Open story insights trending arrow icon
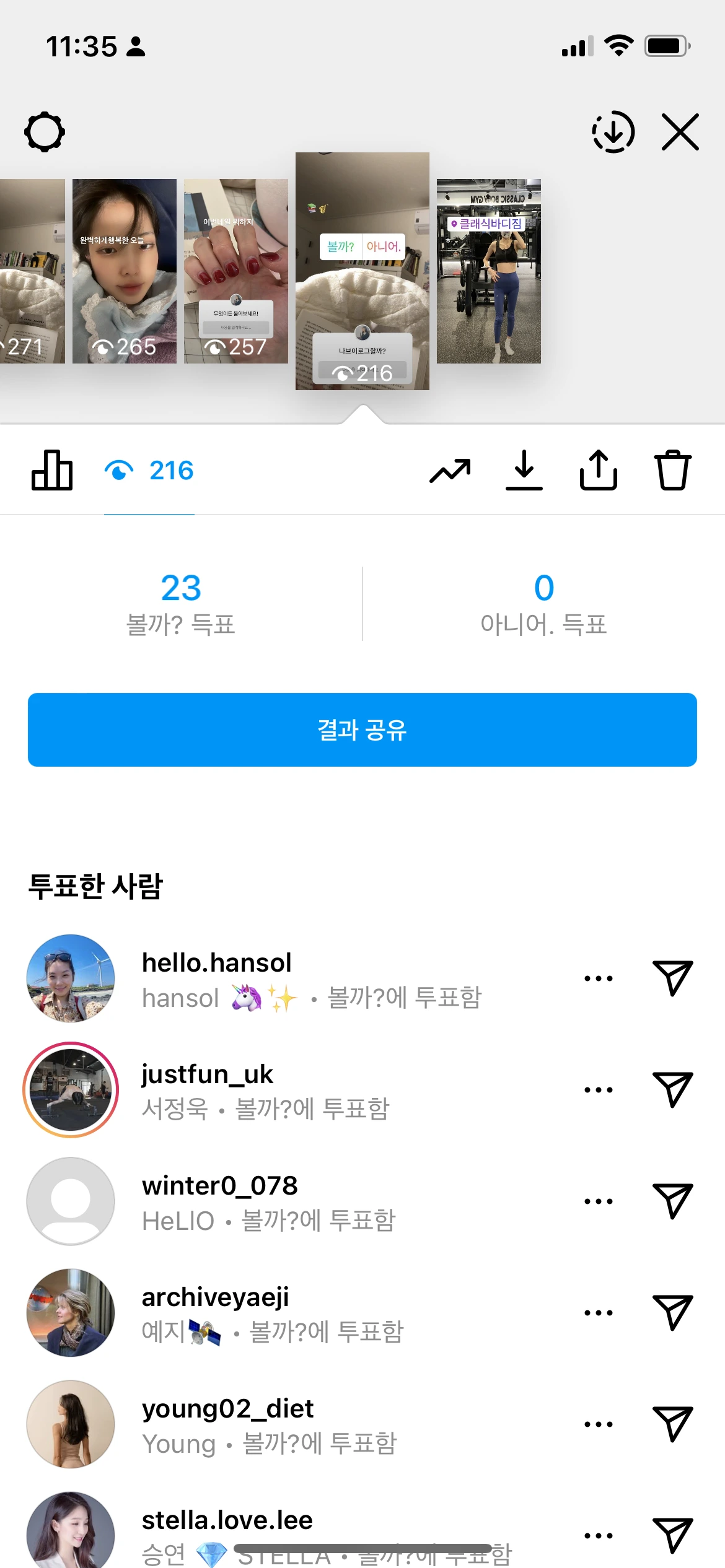This screenshot has height=1568, width=725. [450, 471]
